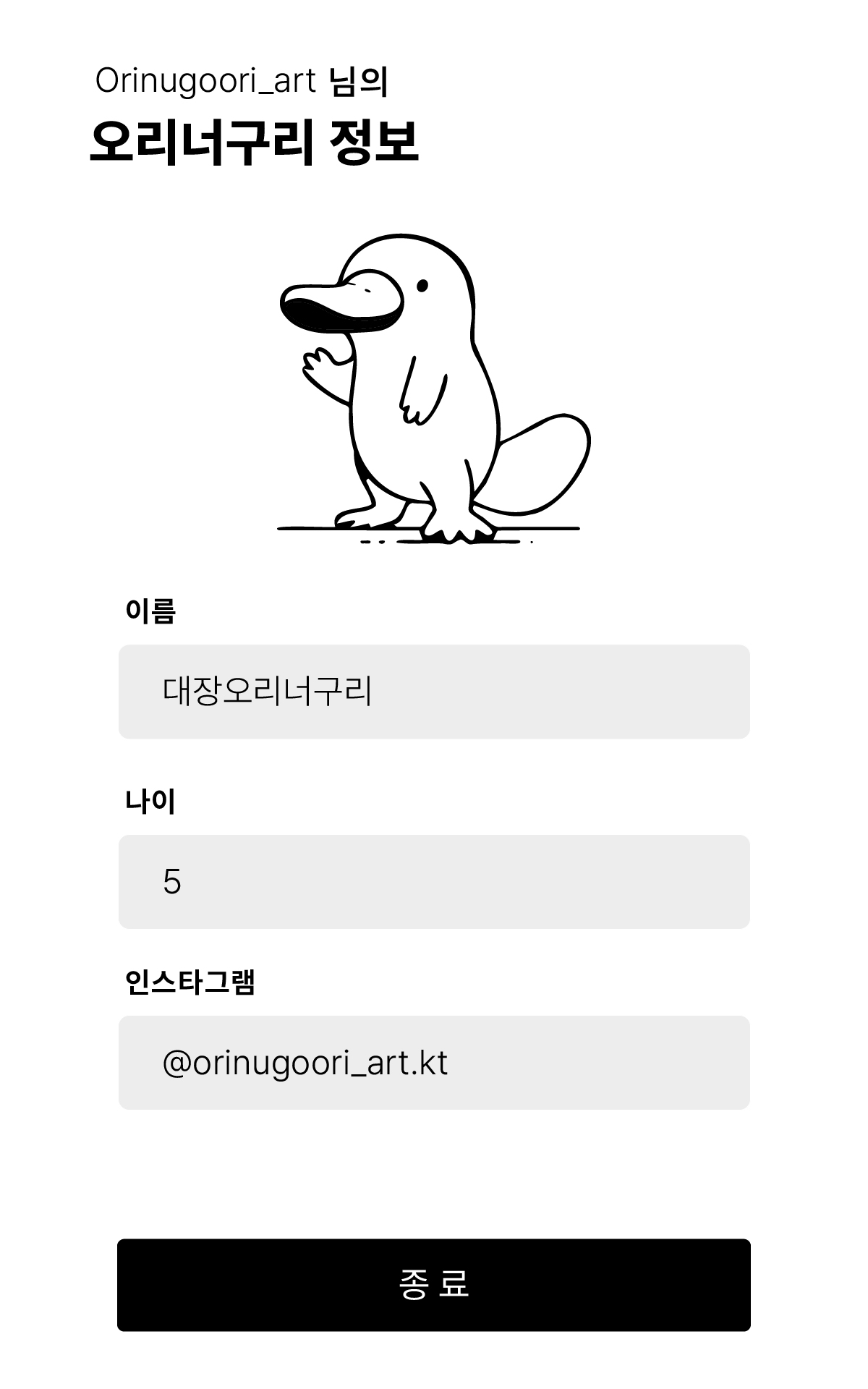This screenshot has width=868, height=1389.
Task: Tap the 이름 field showing 대장오리너구리
Action: [434, 692]
